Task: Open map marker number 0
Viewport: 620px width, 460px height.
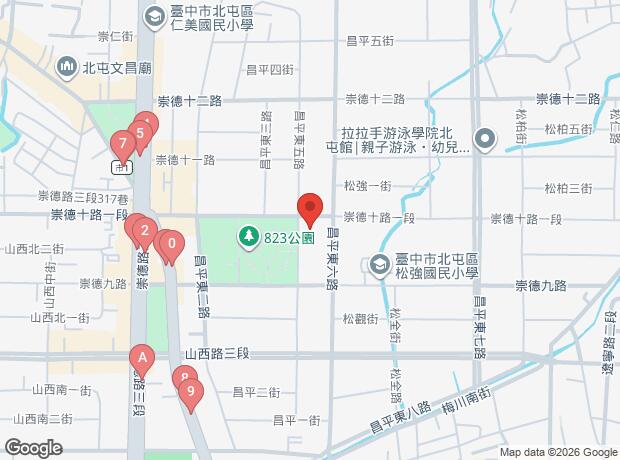Action: pos(172,246)
